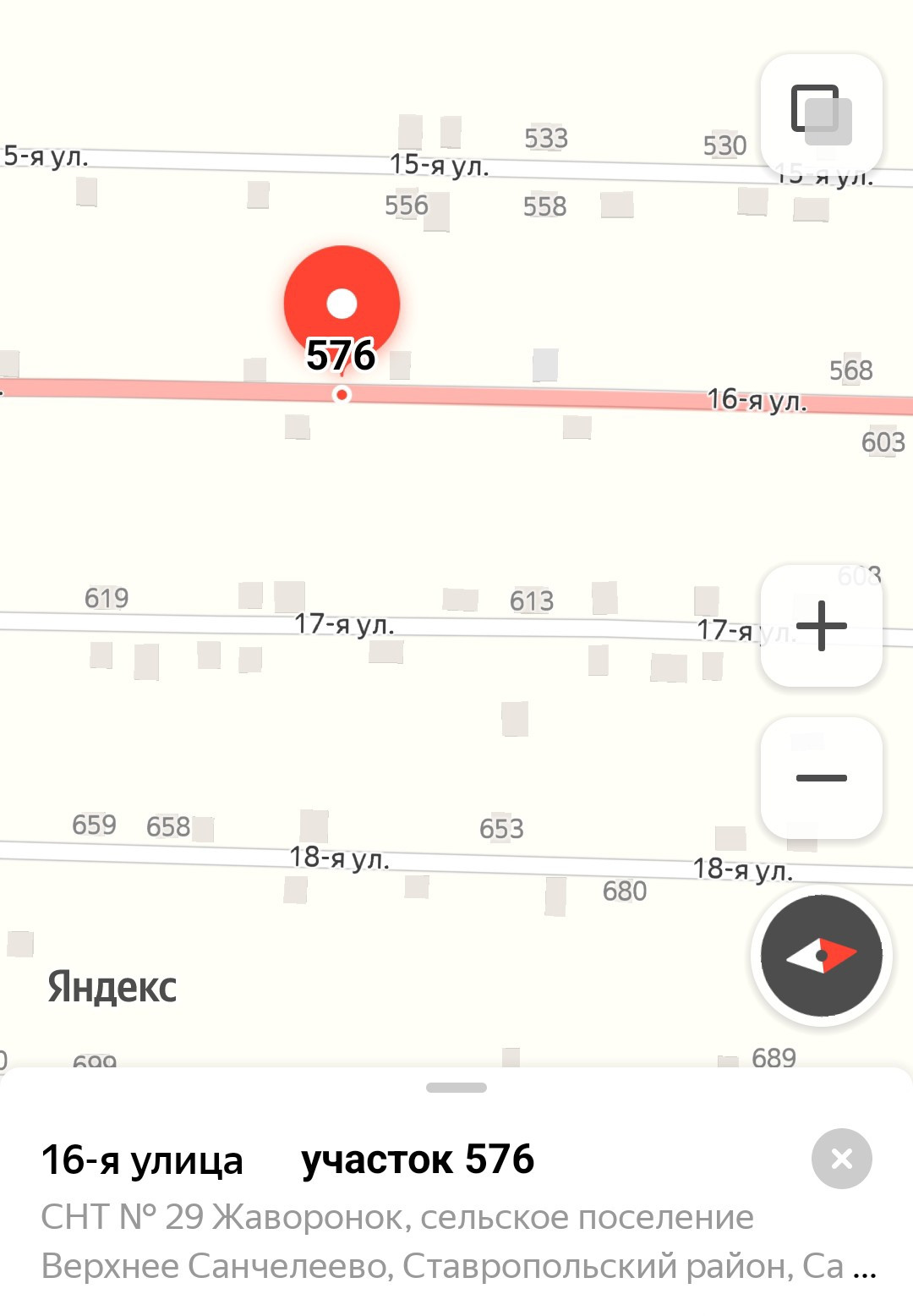Open the 16-я улица участок 576 card
The height and width of the screenshot is (1316, 913).
click(x=287, y=1160)
